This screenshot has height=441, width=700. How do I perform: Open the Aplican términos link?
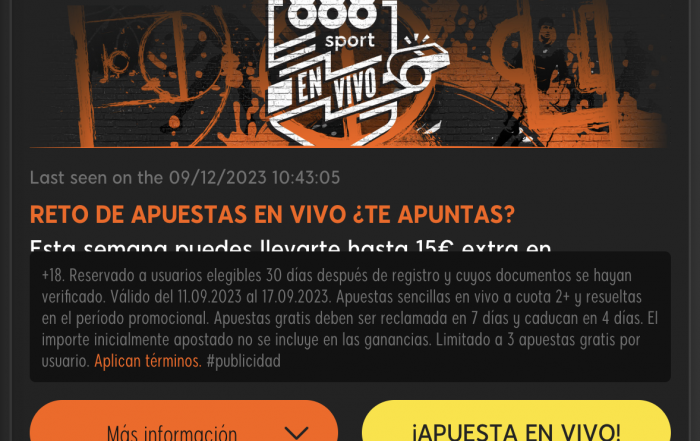click(147, 361)
